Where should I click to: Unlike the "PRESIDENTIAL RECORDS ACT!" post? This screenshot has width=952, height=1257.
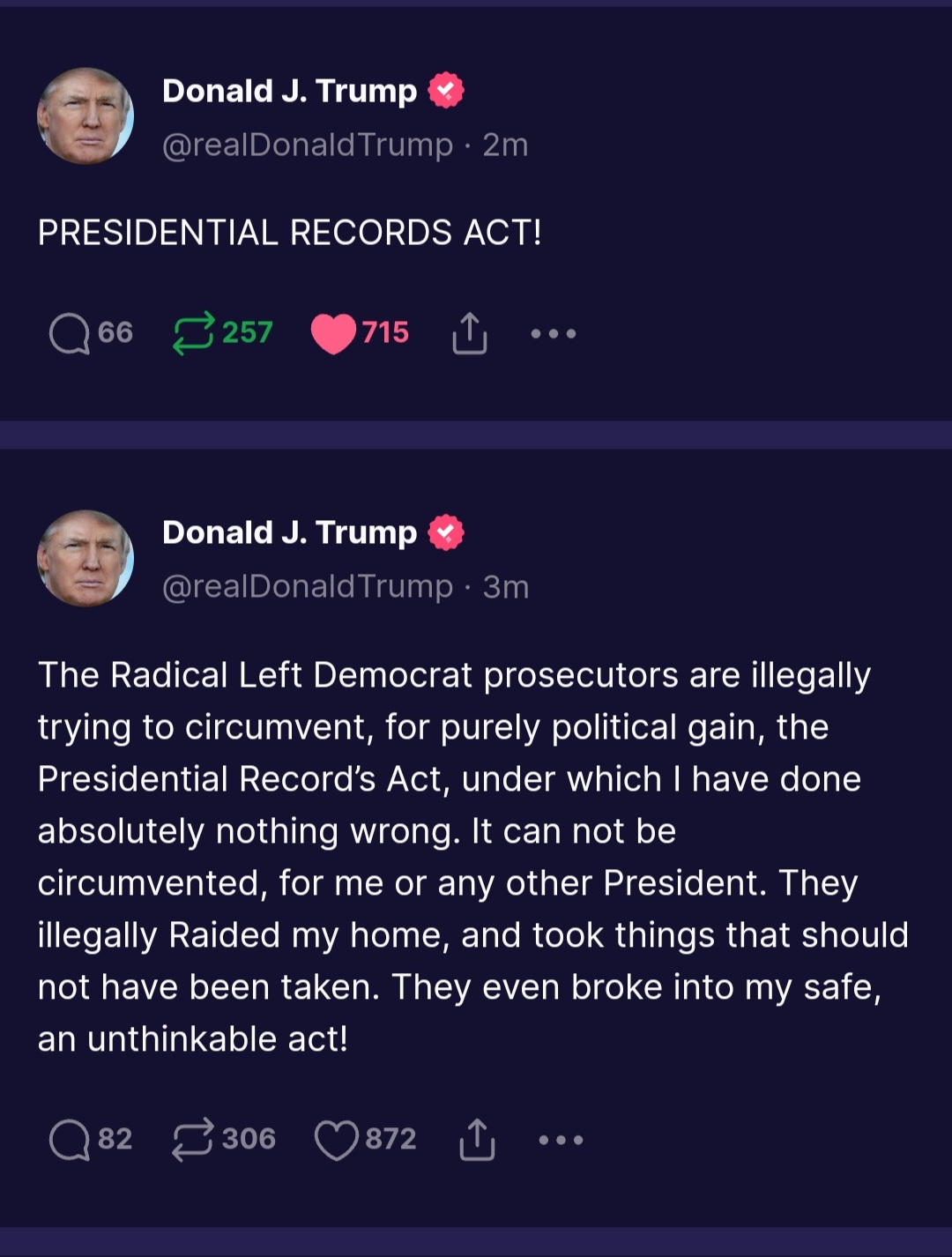point(333,333)
